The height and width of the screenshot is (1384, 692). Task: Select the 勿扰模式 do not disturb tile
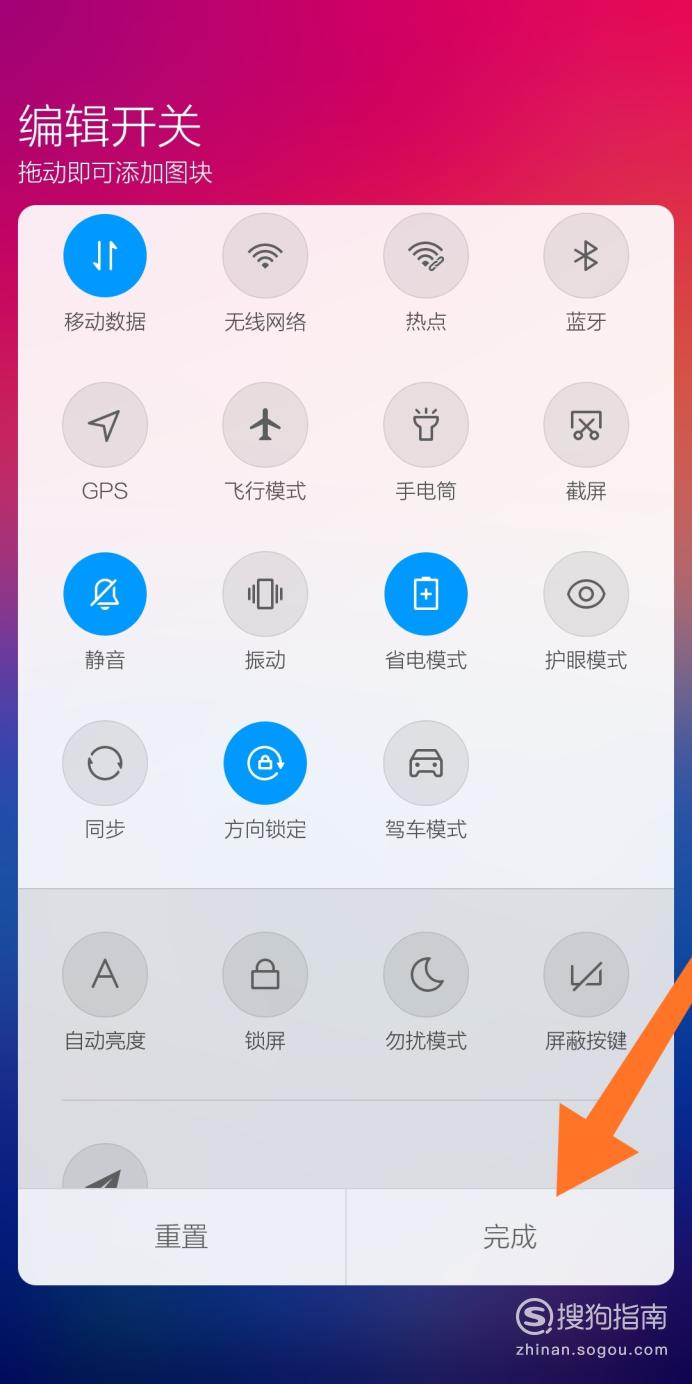pos(426,975)
